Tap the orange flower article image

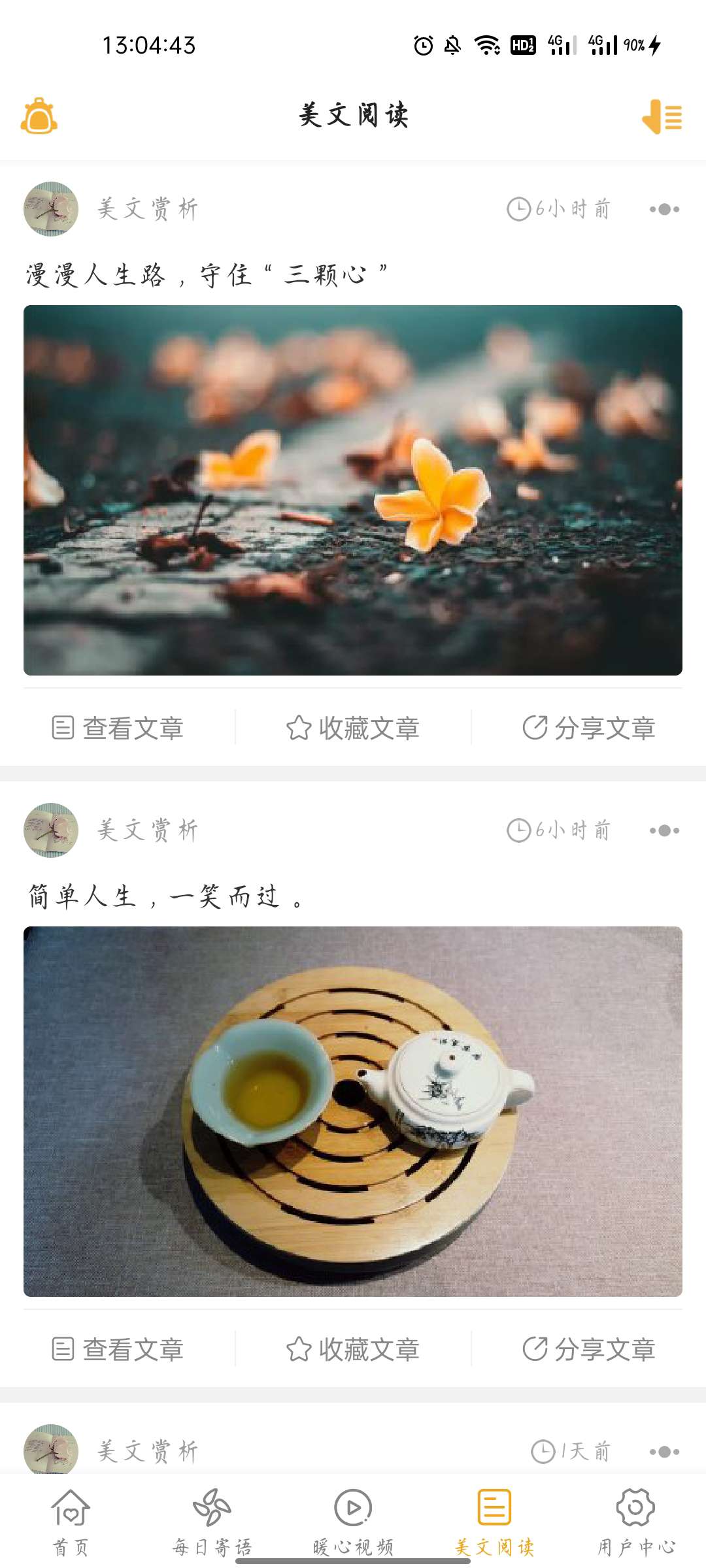click(x=353, y=490)
